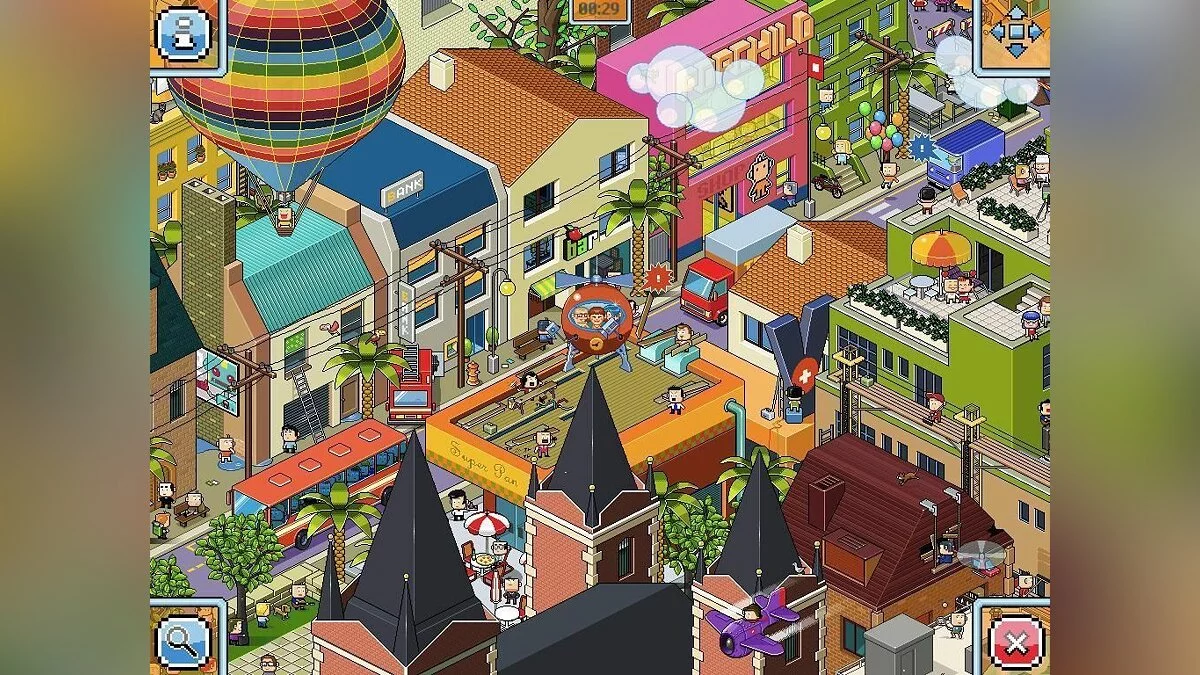Close the level with the red X
The height and width of the screenshot is (675, 1200).
[x=1015, y=641]
